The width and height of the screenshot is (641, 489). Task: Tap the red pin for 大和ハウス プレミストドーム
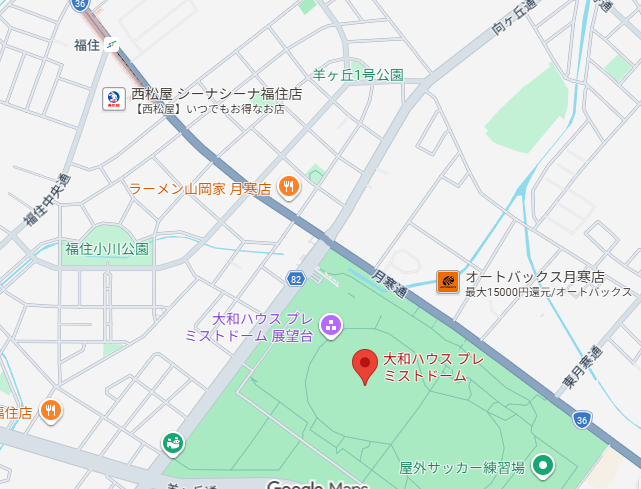click(365, 367)
